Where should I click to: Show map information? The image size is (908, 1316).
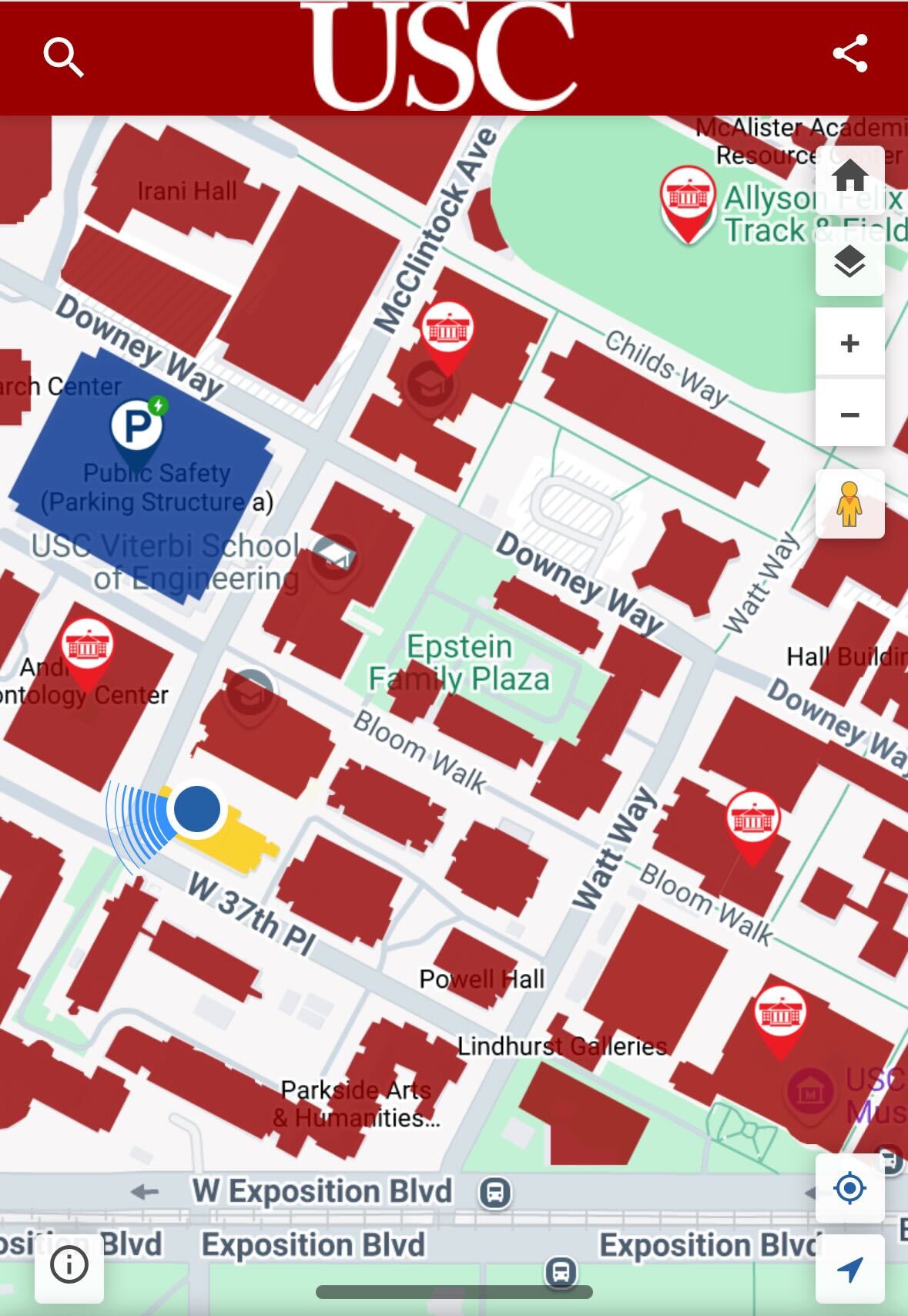[x=69, y=1264]
